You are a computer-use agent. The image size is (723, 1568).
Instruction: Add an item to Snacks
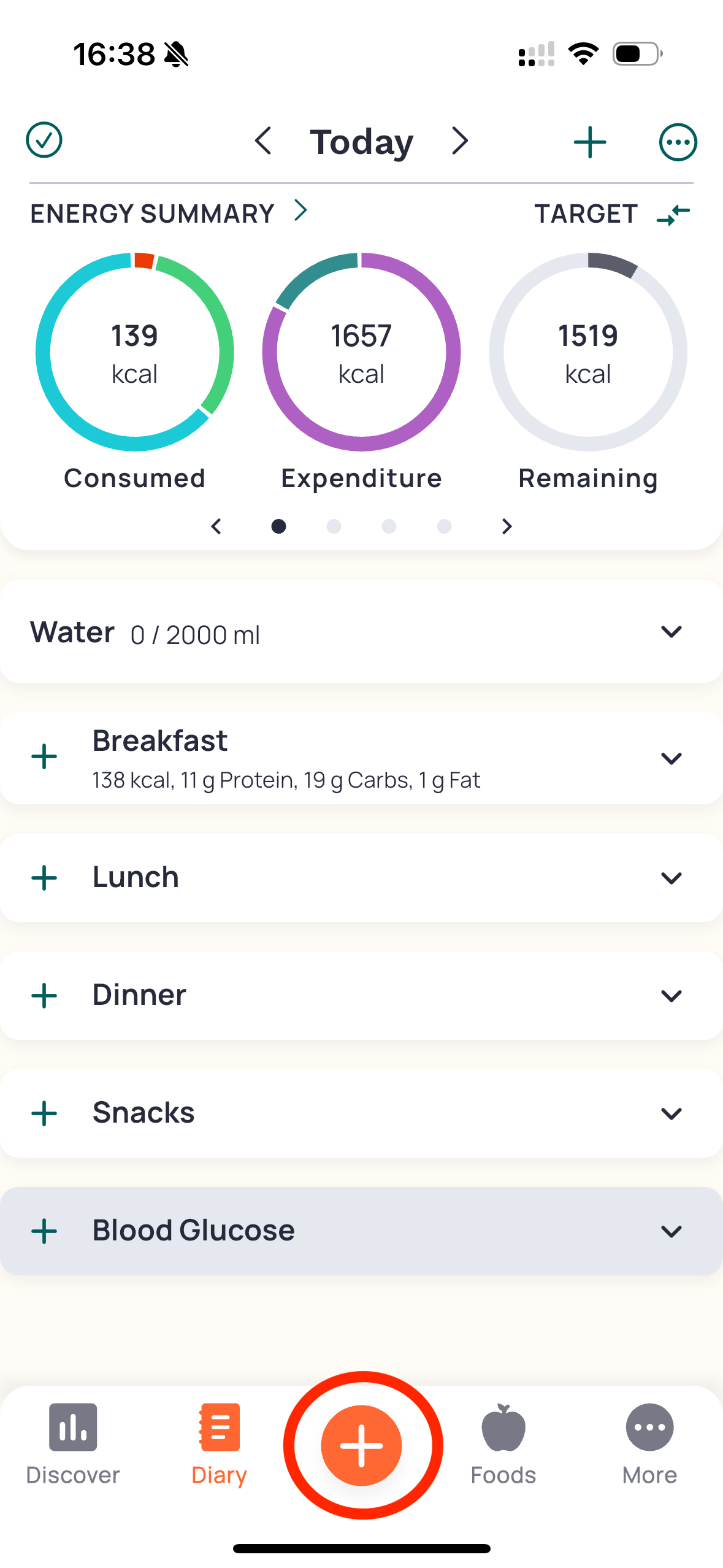coord(44,1113)
